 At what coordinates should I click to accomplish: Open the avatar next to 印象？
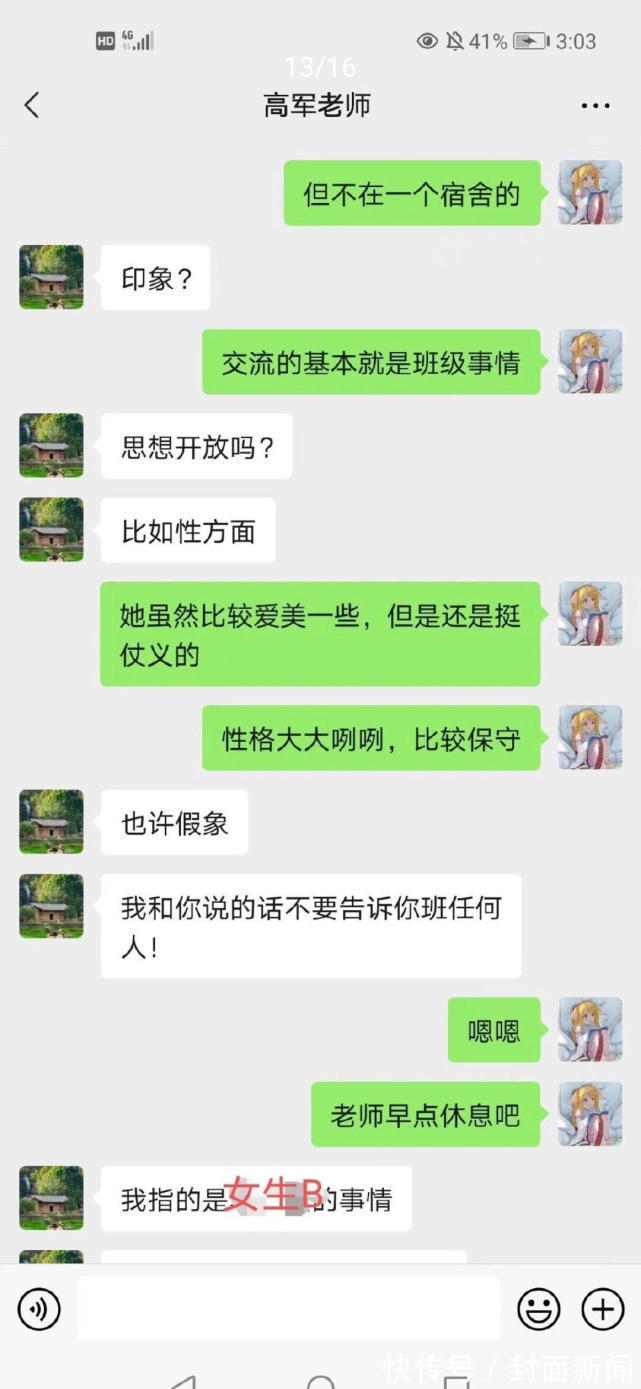(51, 277)
